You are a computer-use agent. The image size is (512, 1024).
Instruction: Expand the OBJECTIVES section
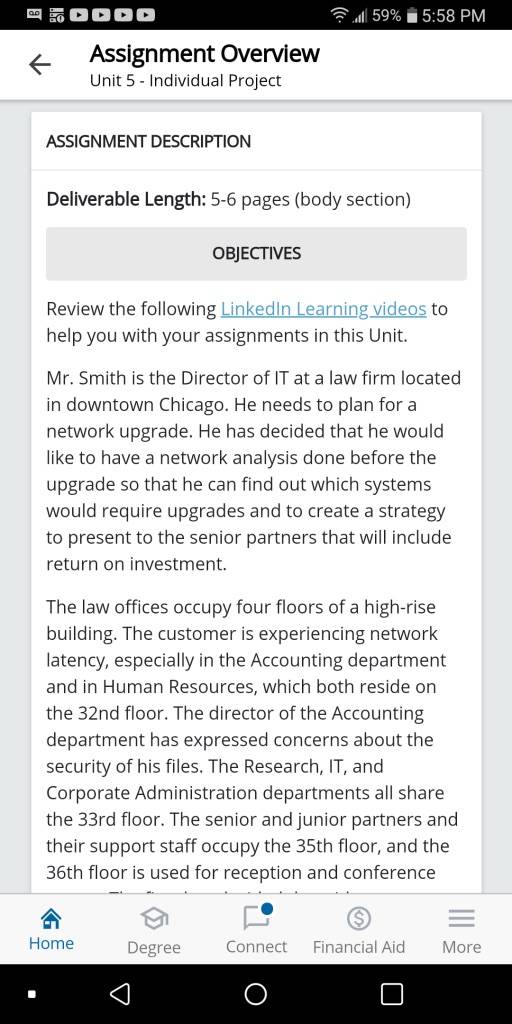(256, 253)
